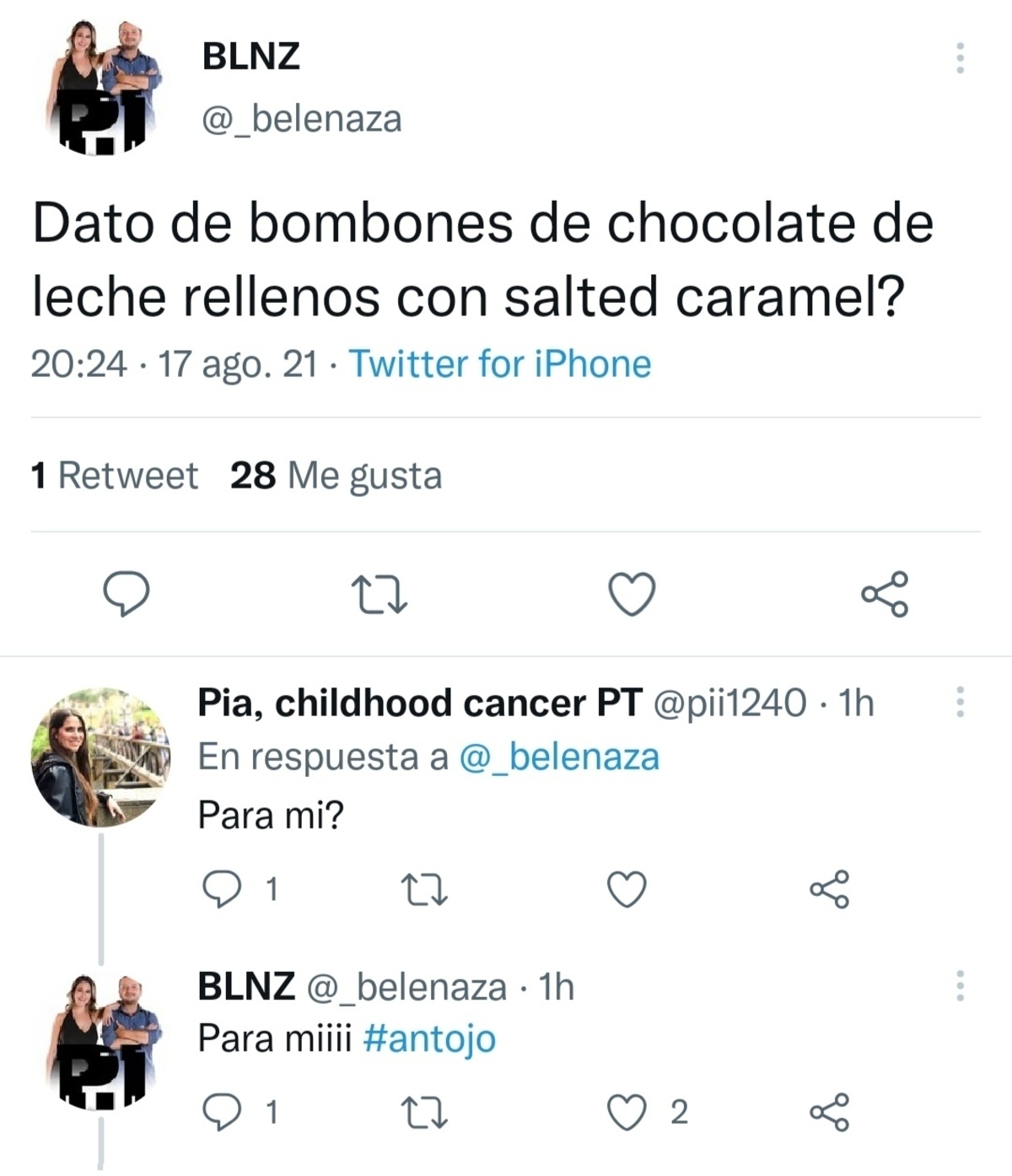This screenshot has width=1012, height=1176.
Task: Retweet the 'Para miiii #antojo' reply
Action: (424, 1113)
